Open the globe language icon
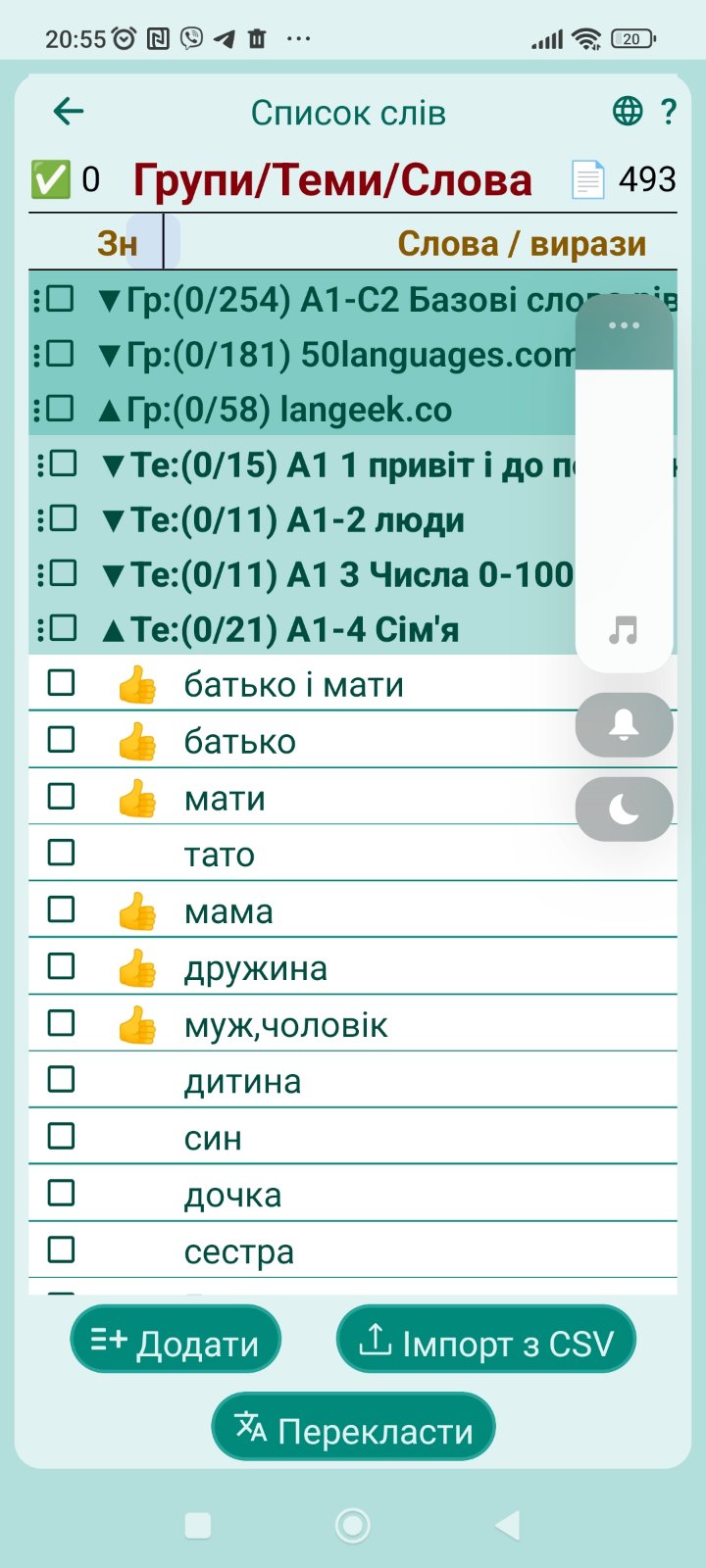 (628, 112)
